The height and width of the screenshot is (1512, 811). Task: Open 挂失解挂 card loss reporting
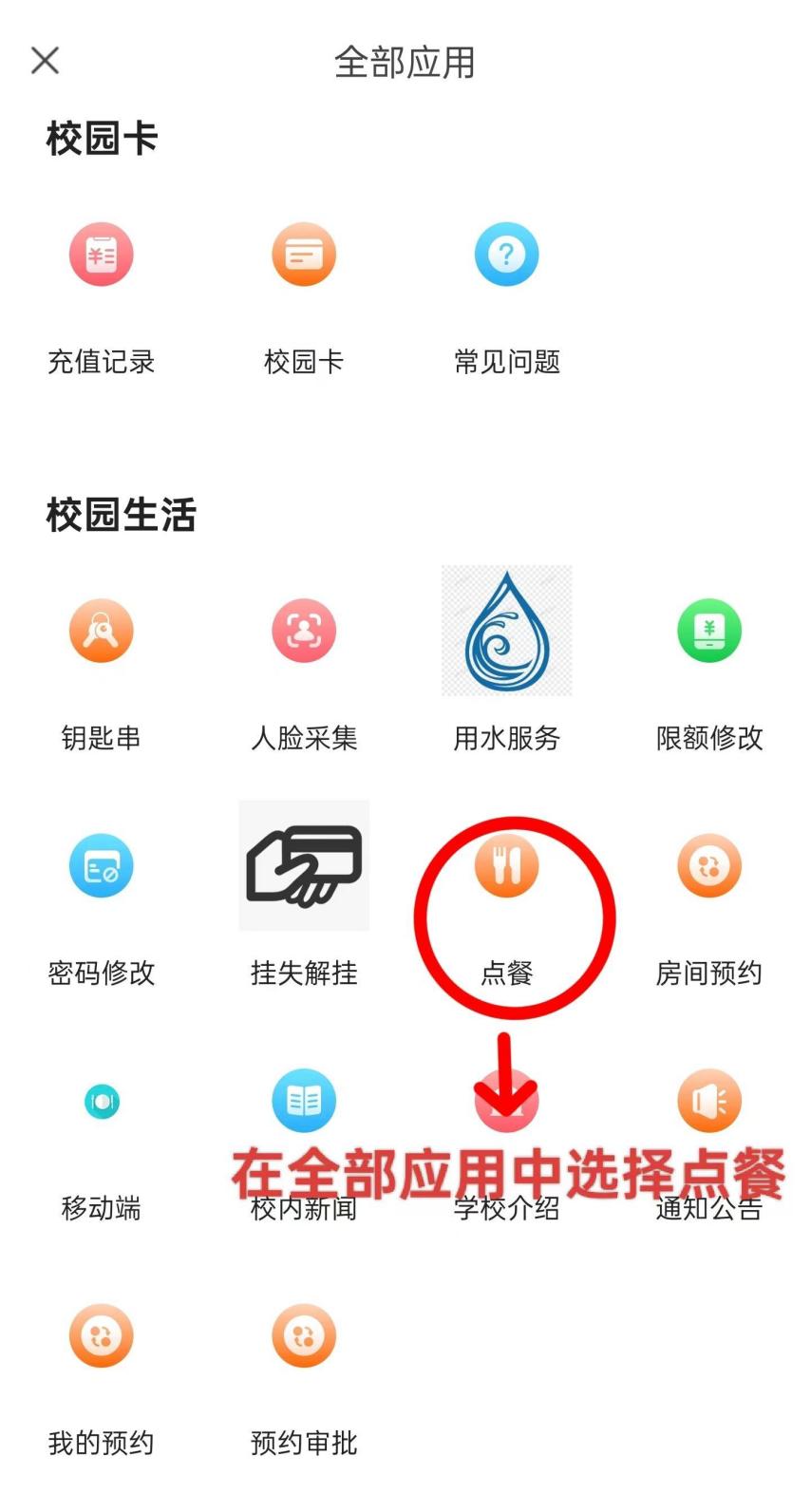304,866
